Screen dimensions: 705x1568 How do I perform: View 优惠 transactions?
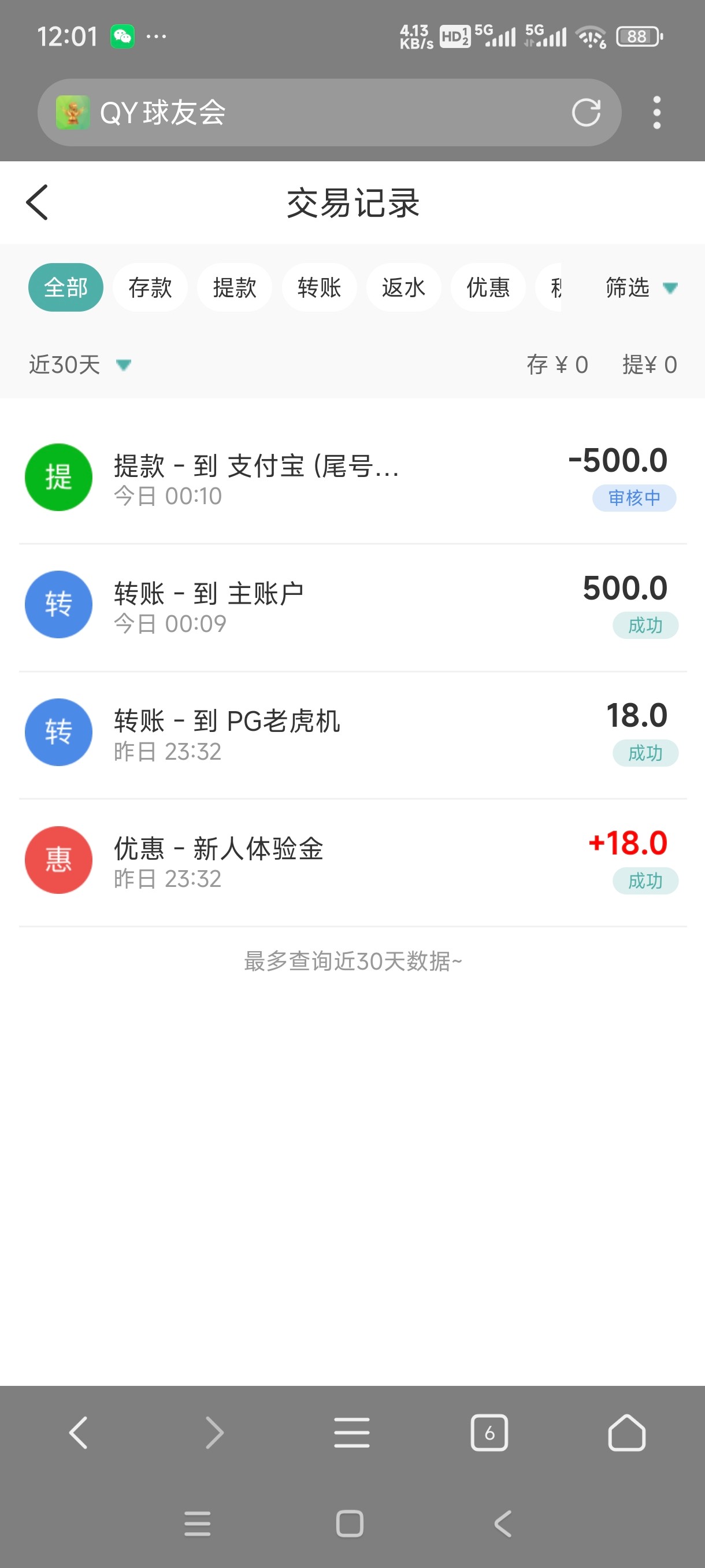pos(488,287)
